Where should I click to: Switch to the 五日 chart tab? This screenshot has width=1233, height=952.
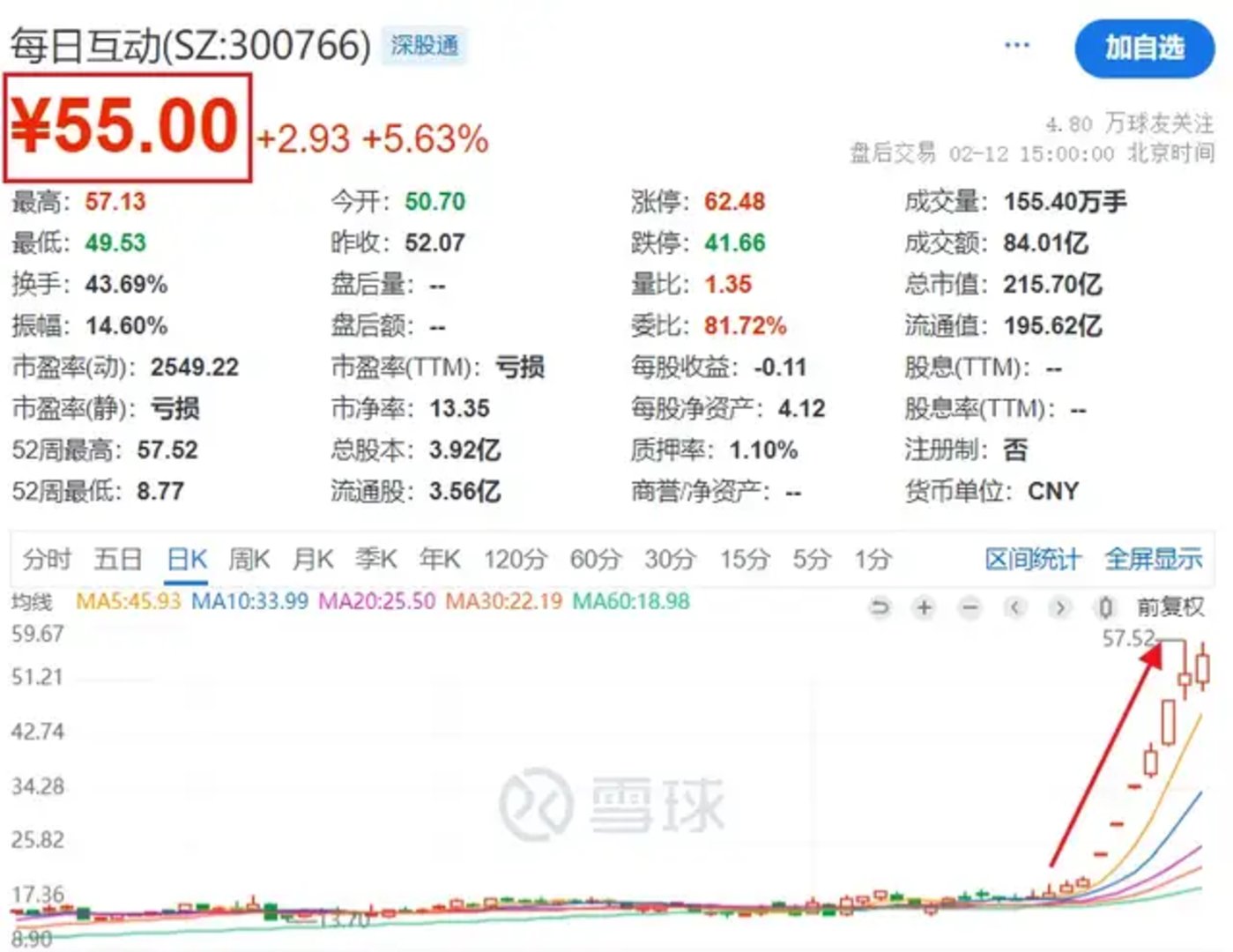click(x=117, y=559)
